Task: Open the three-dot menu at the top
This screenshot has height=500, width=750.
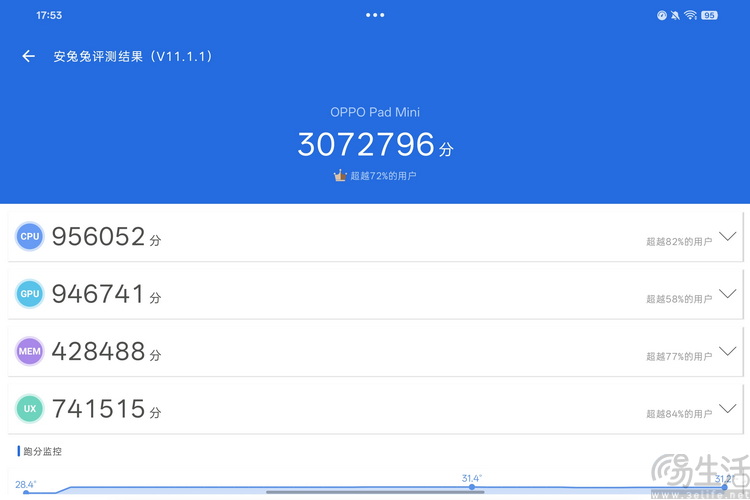Action: (375, 15)
